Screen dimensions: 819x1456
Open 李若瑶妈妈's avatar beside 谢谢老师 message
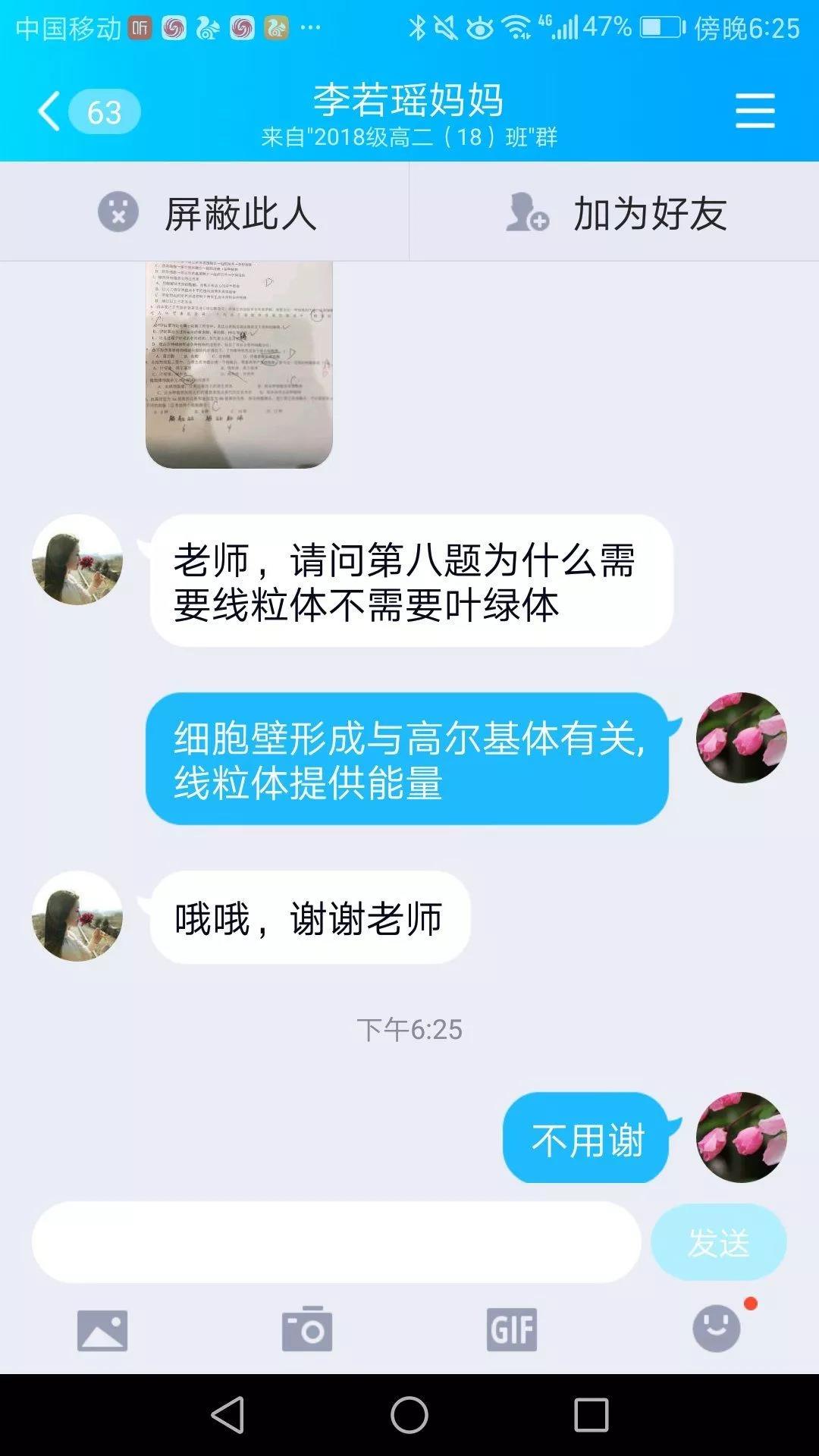coord(77,916)
